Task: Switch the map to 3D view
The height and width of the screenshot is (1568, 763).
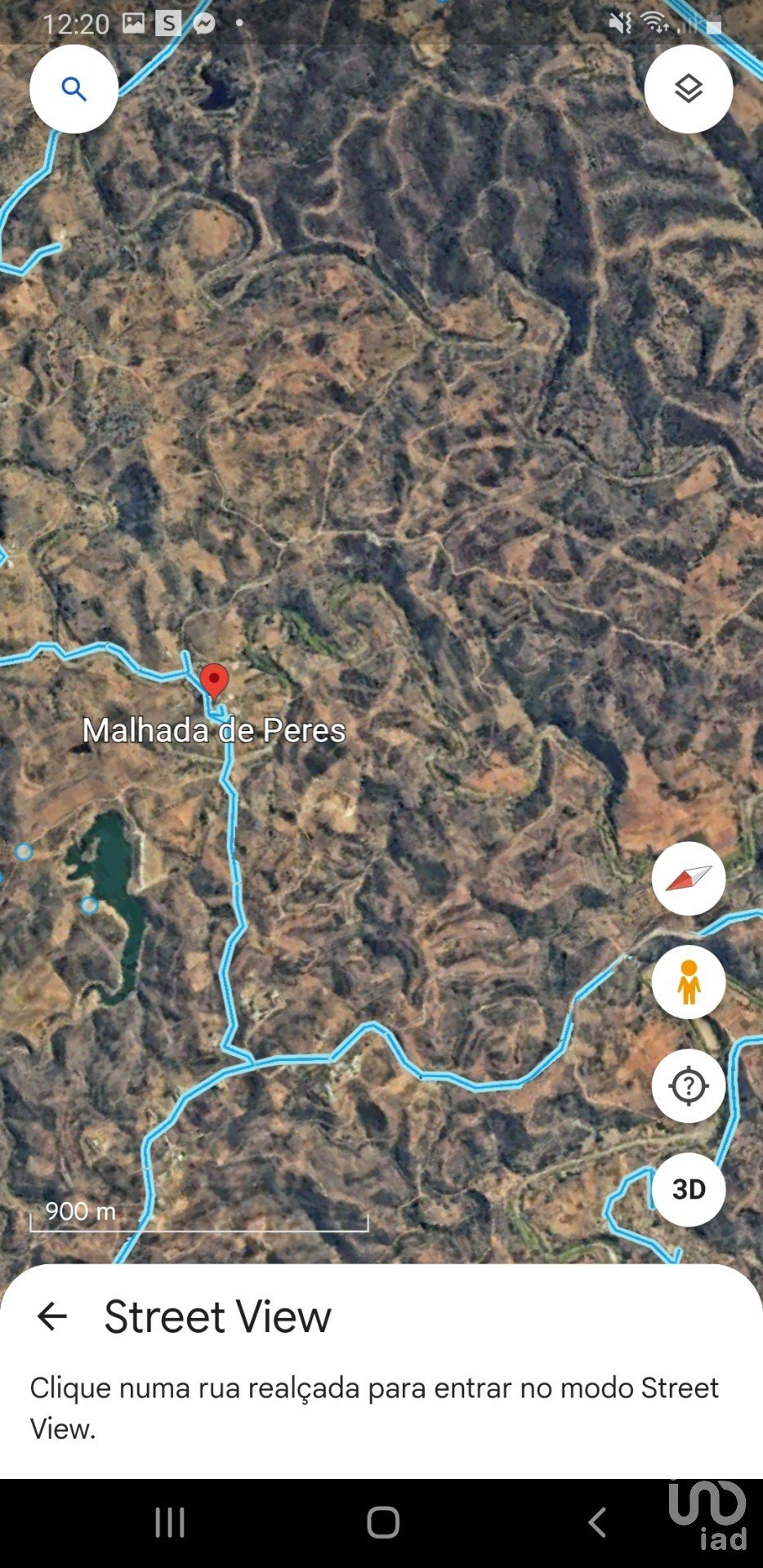Action: pos(689,1189)
